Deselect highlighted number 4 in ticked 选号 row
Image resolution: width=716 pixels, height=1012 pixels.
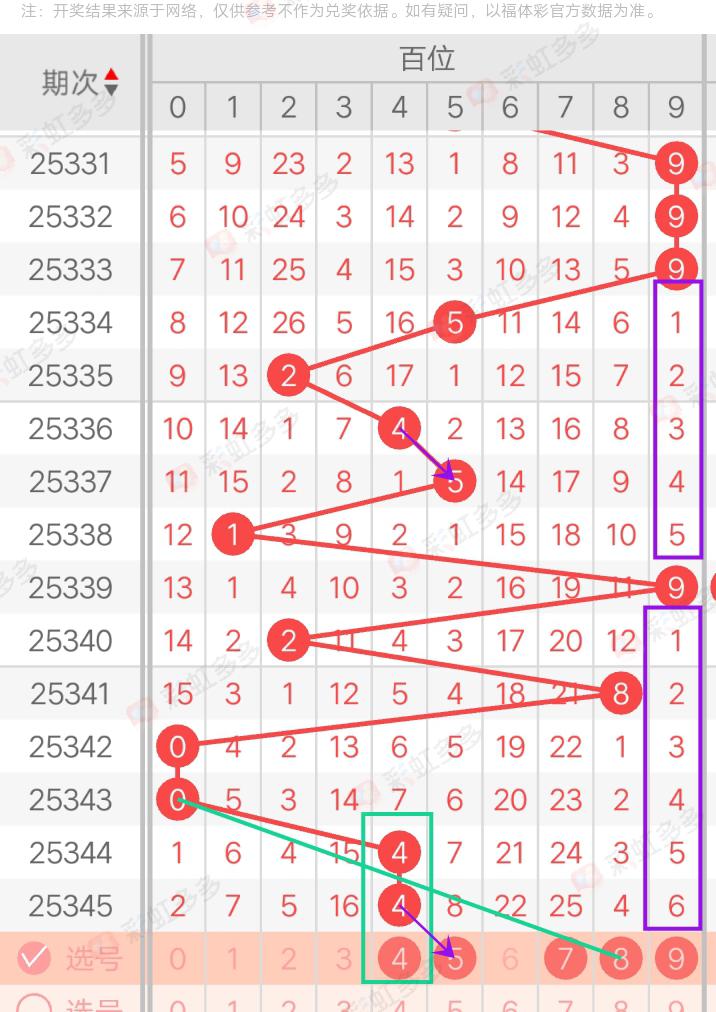point(400,959)
